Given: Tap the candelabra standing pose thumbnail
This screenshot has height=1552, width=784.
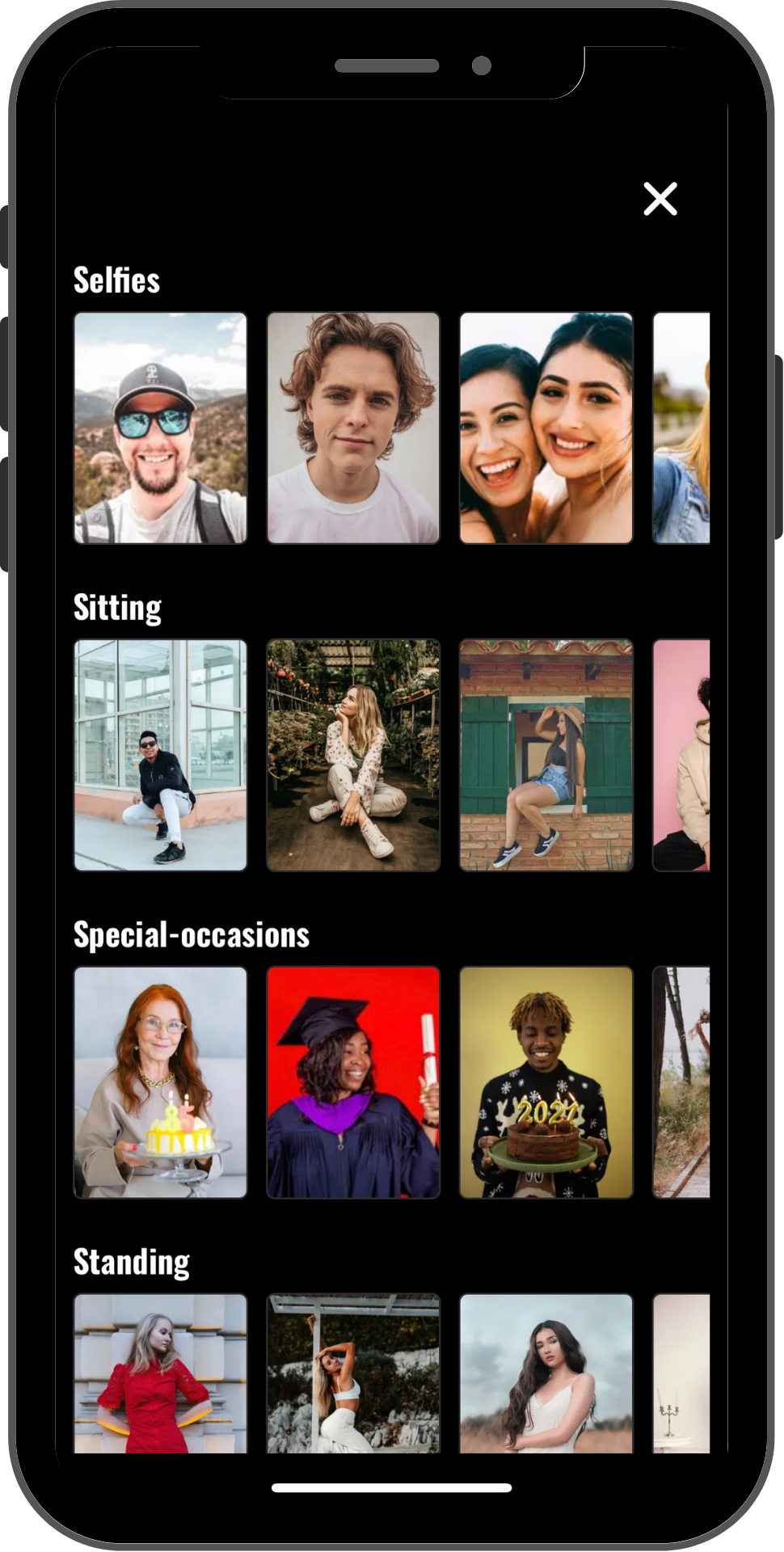Looking at the screenshot, I should [x=681, y=1376].
